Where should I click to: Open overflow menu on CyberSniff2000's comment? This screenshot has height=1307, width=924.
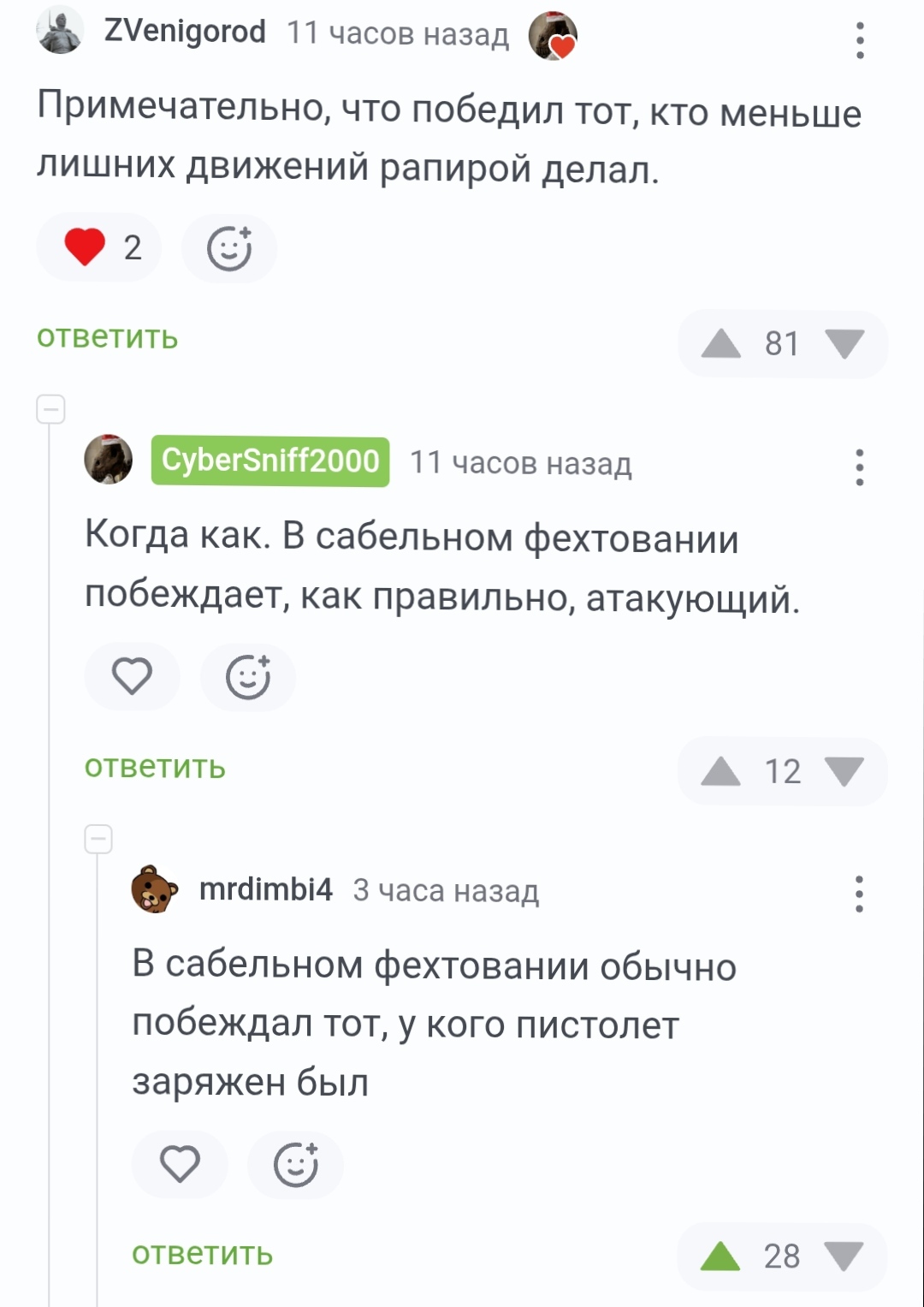point(860,467)
